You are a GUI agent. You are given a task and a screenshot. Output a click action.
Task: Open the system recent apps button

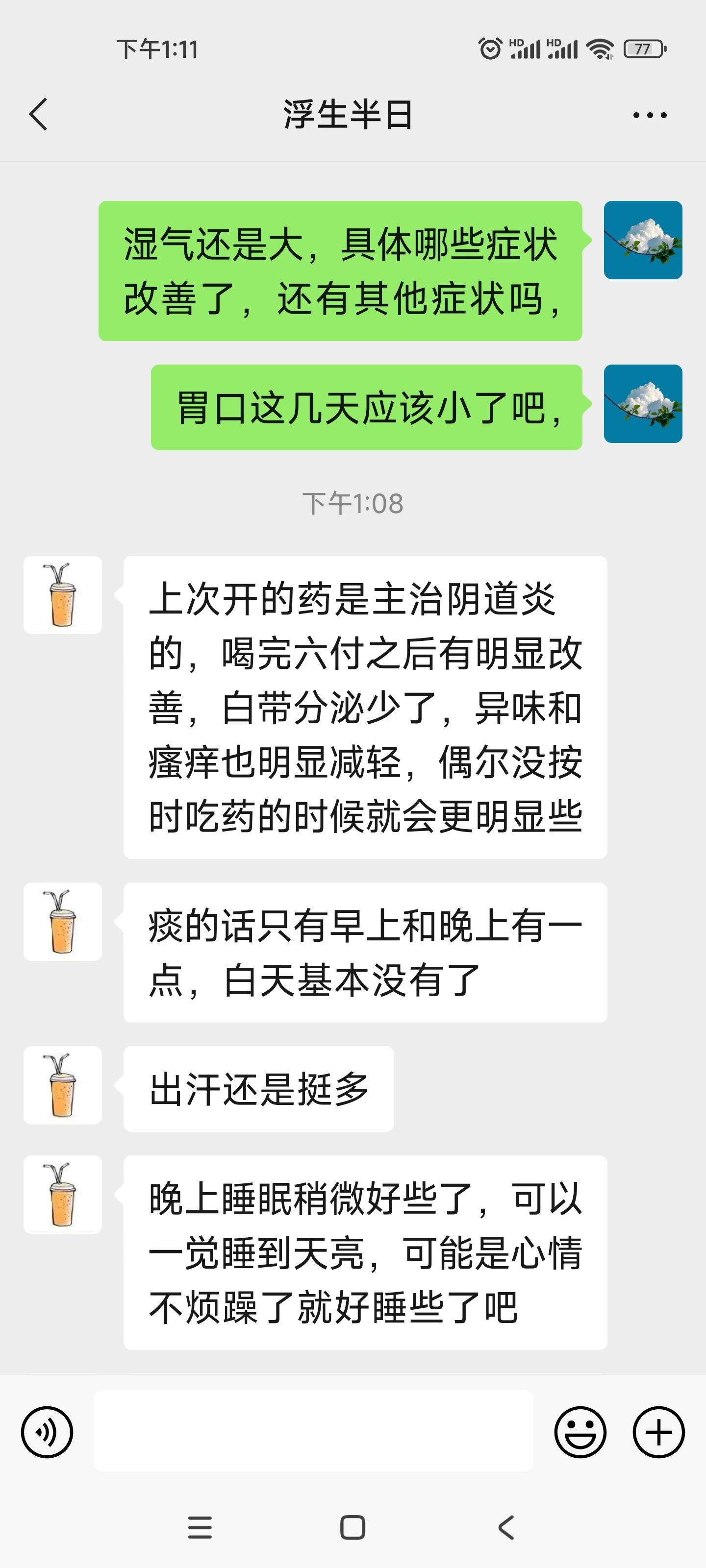pyautogui.click(x=200, y=1527)
